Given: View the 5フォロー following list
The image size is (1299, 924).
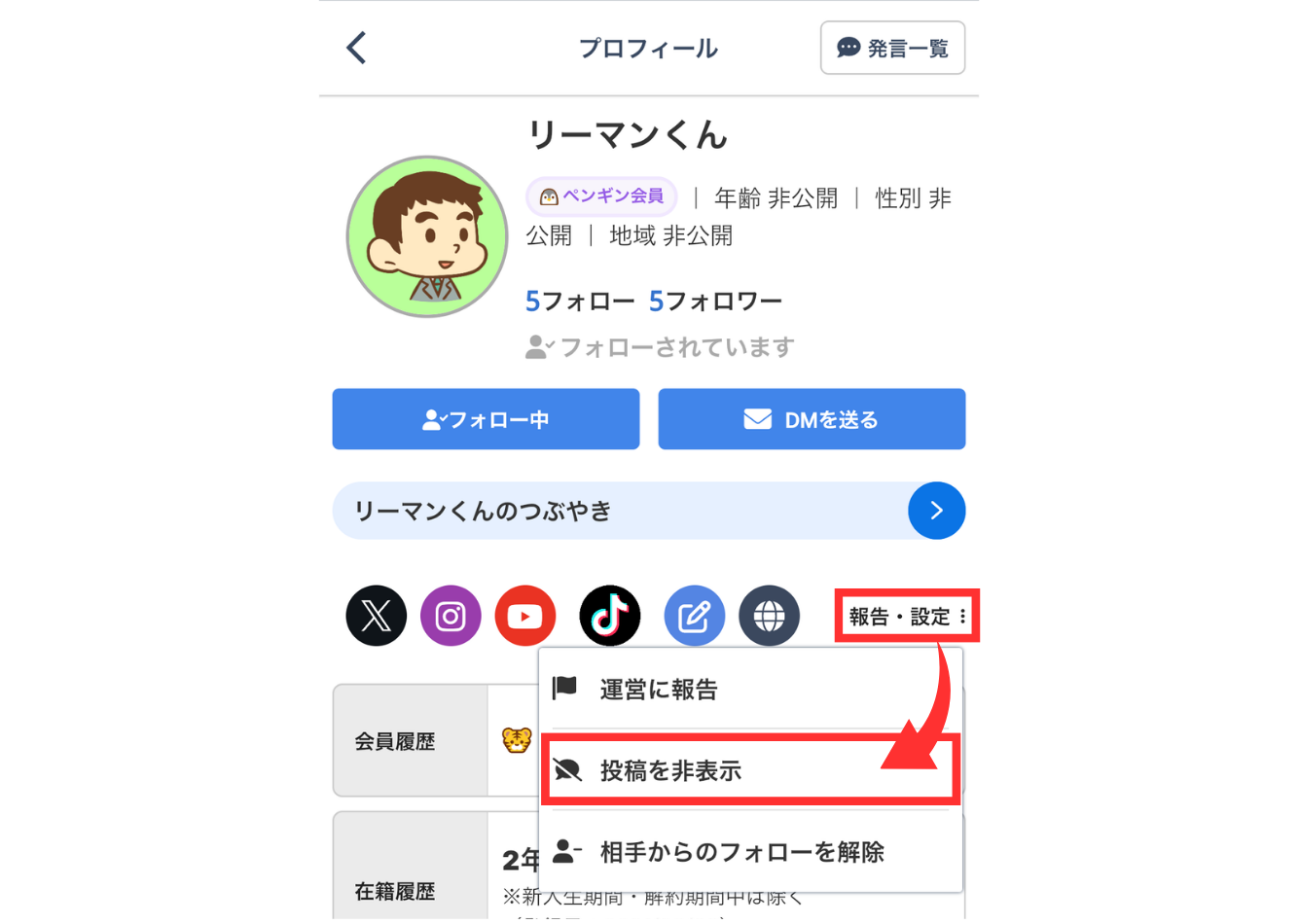Looking at the screenshot, I should point(580,302).
